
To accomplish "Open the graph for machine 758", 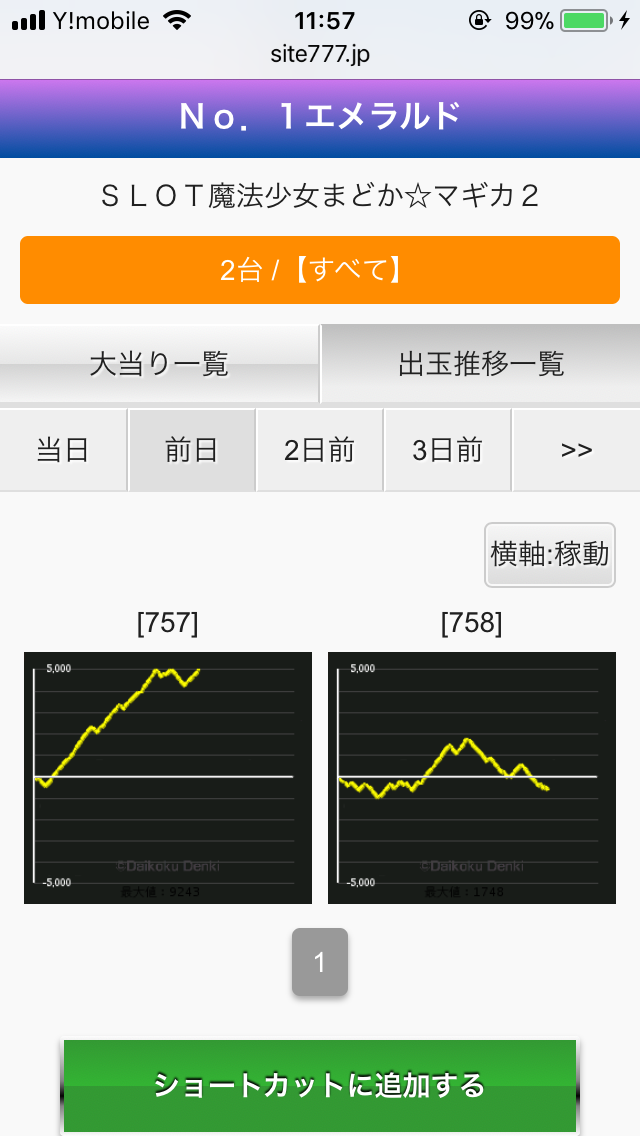I will pos(472,778).
